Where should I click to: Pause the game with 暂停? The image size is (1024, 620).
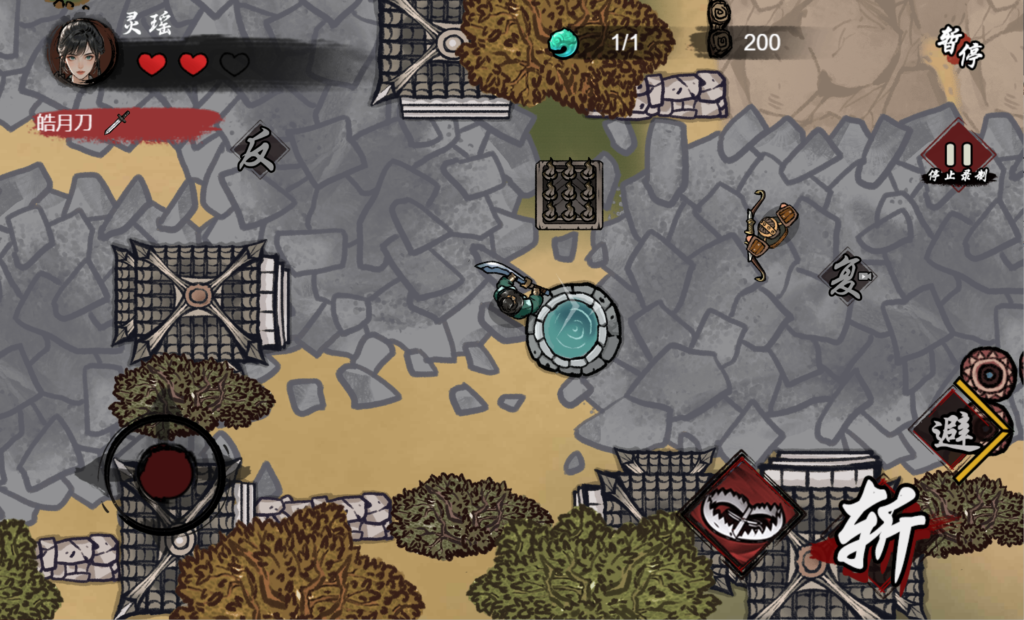[959, 46]
